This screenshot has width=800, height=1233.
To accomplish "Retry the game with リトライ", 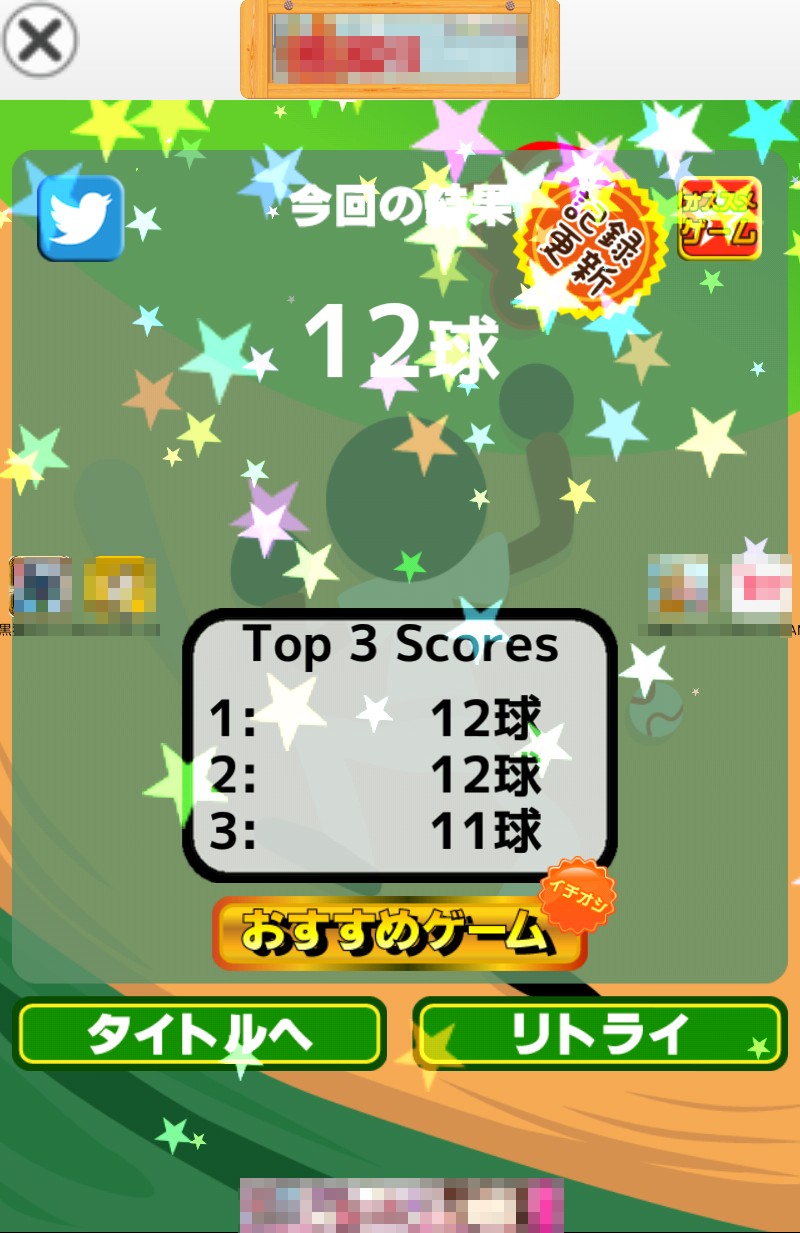I will click(599, 1033).
